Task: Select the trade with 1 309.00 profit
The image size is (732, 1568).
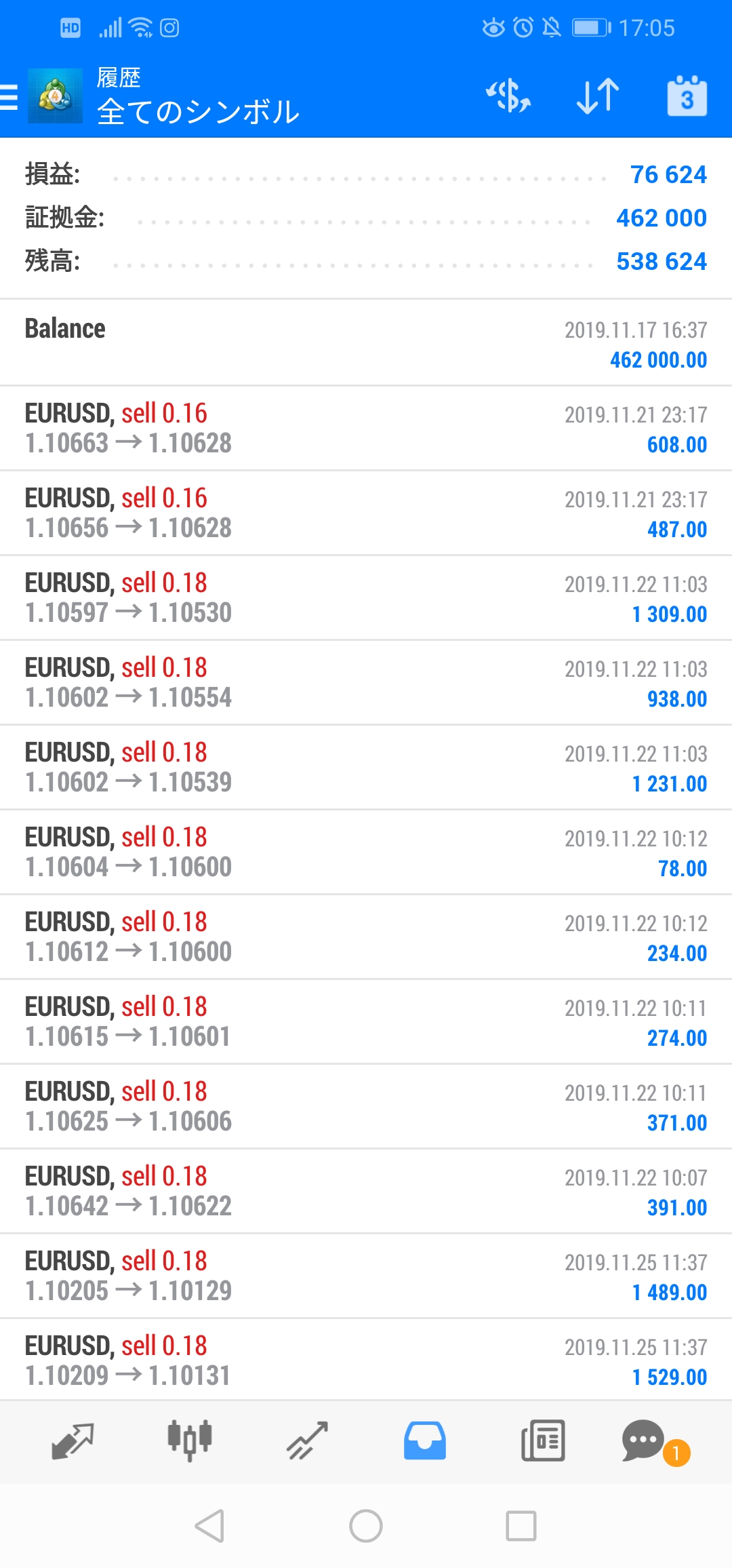Action: (x=366, y=598)
